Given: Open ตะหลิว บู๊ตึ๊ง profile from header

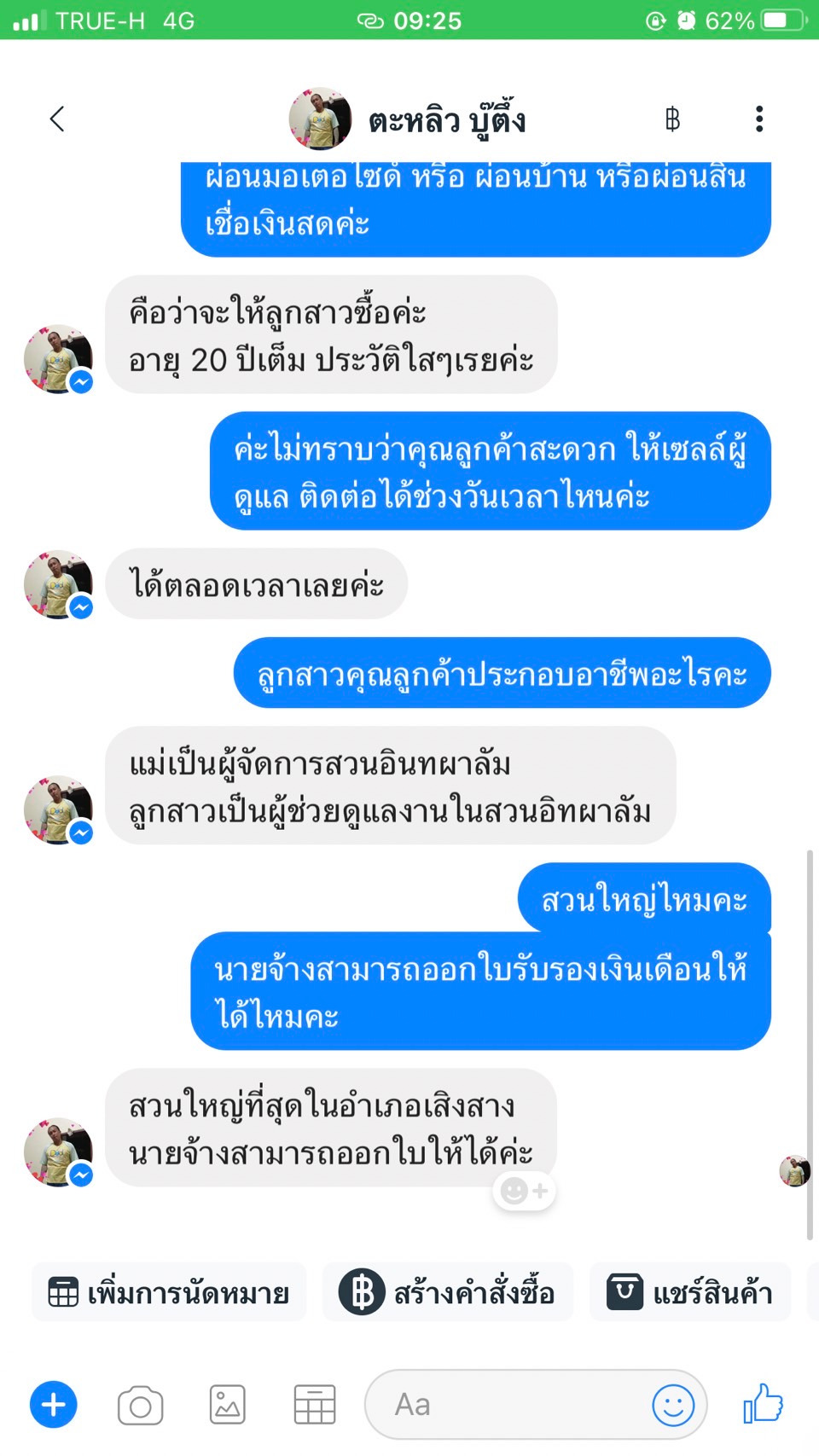Looking at the screenshot, I should [408, 119].
